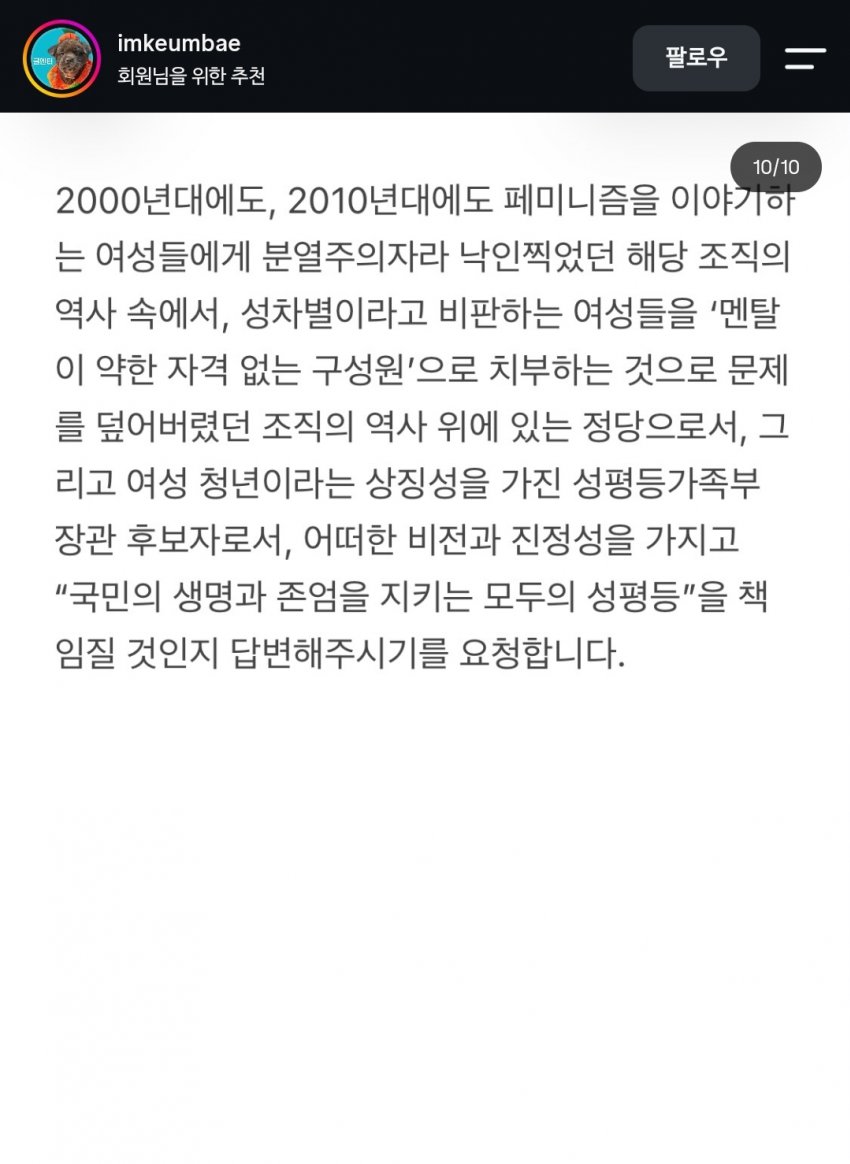View imkeumbae's profile picture story
850x1164 pixels.
pos(62,58)
